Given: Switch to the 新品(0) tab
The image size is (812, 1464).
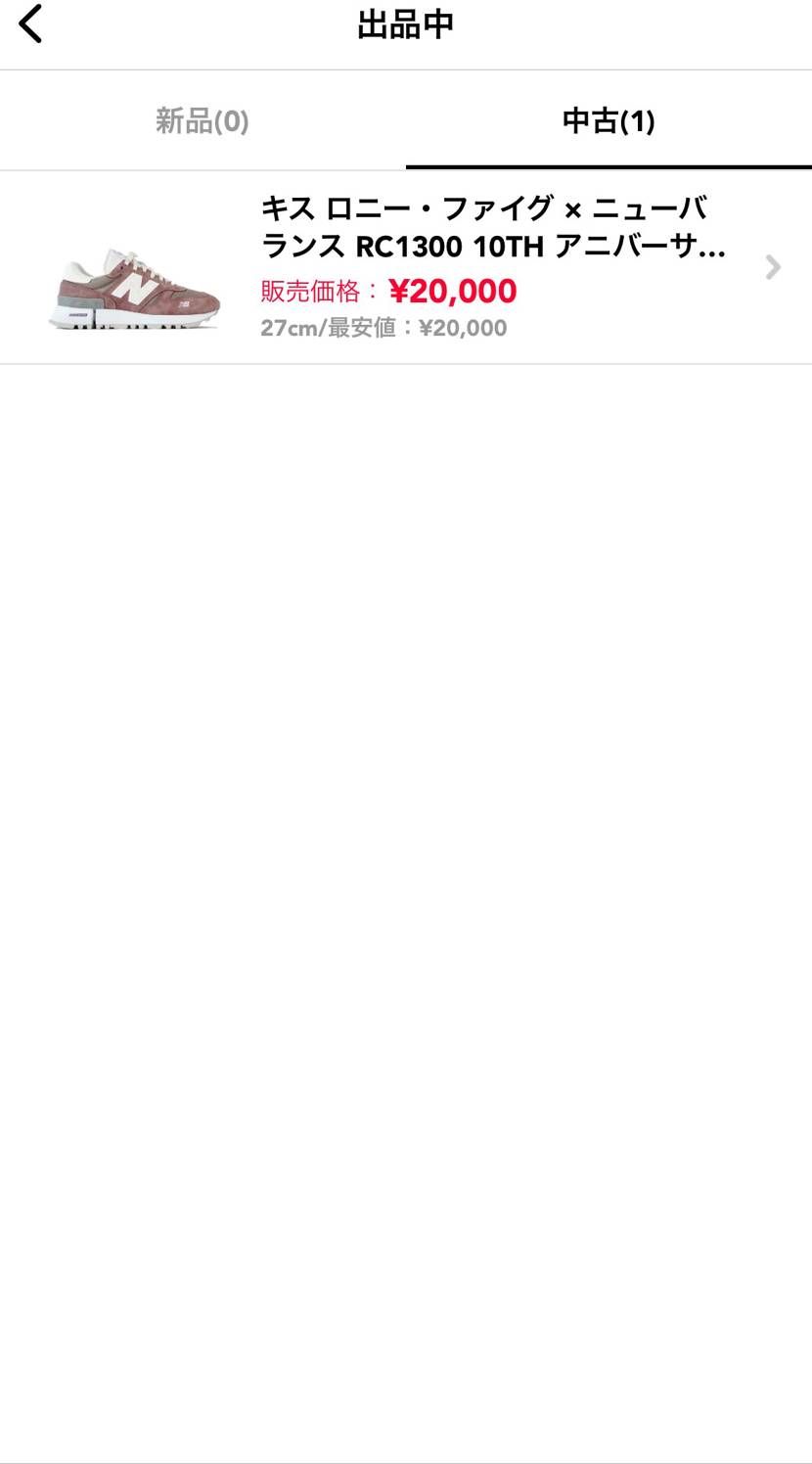Looking at the screenshot, I should pyautogui.click(x=203, y=121).
